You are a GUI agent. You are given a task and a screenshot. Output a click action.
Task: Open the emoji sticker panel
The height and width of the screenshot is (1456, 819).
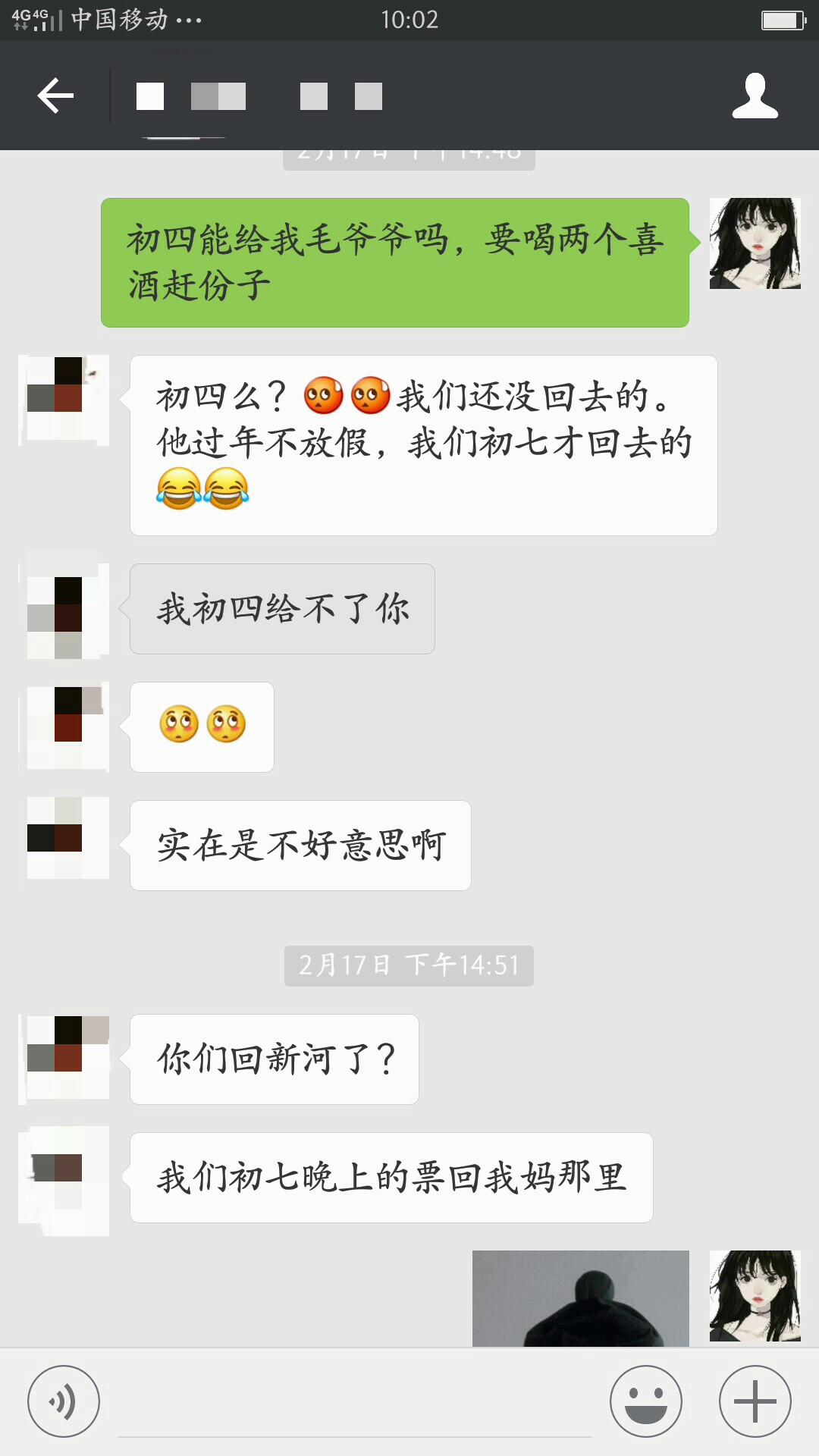click(x=646, y=1401)
